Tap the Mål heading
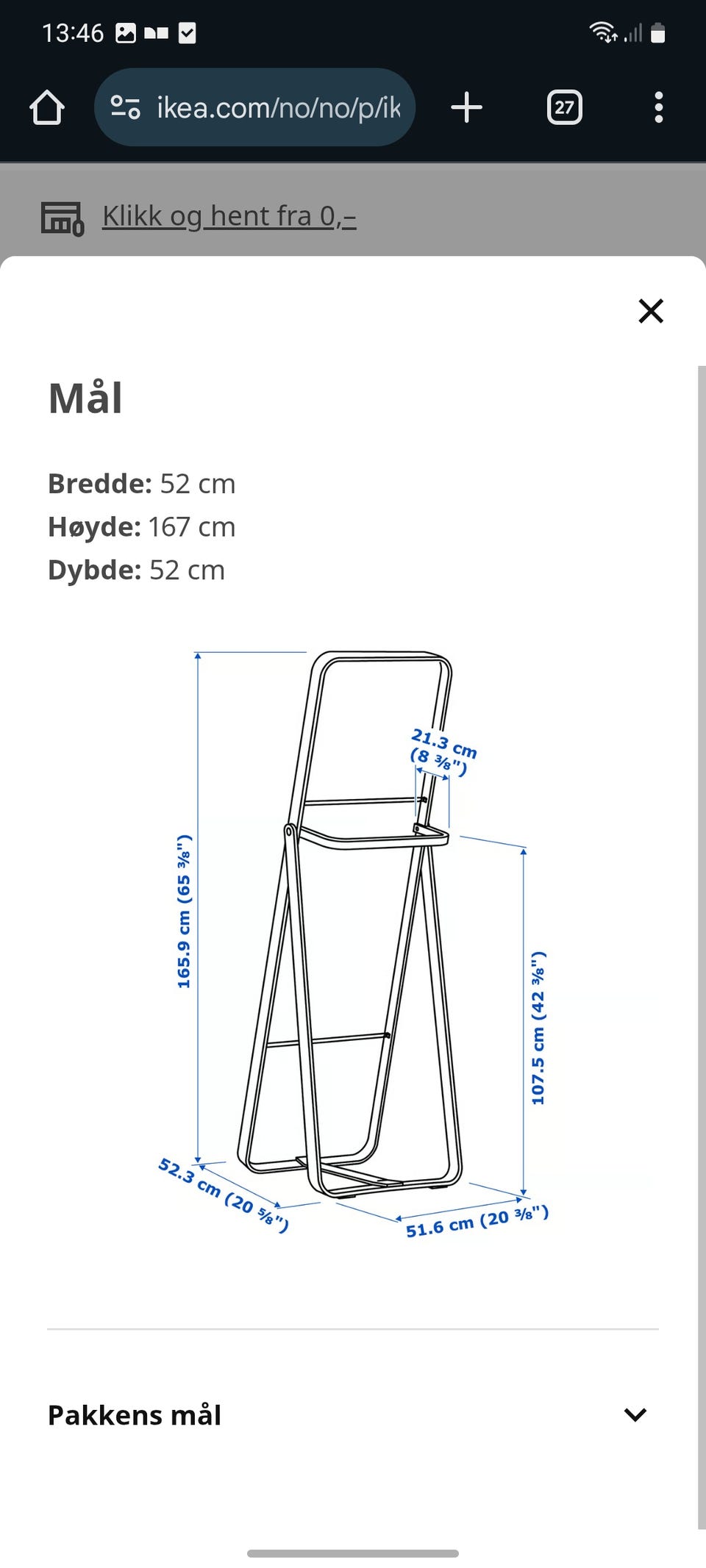Screen dimensions: 706x1568 pos(85,398)
